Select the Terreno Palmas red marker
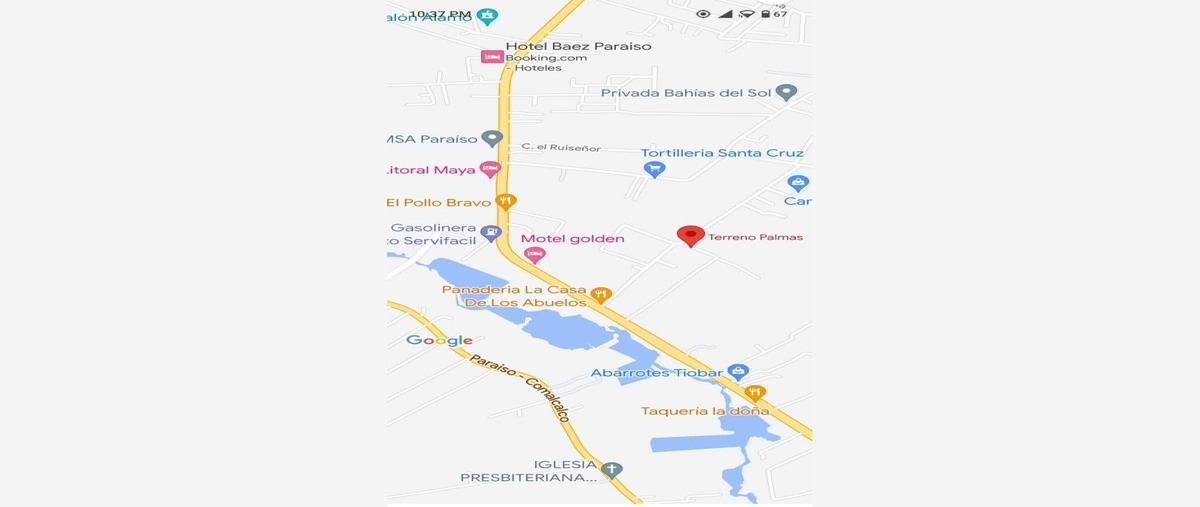The image size is (1200, 507). click(x=690, y=235)
